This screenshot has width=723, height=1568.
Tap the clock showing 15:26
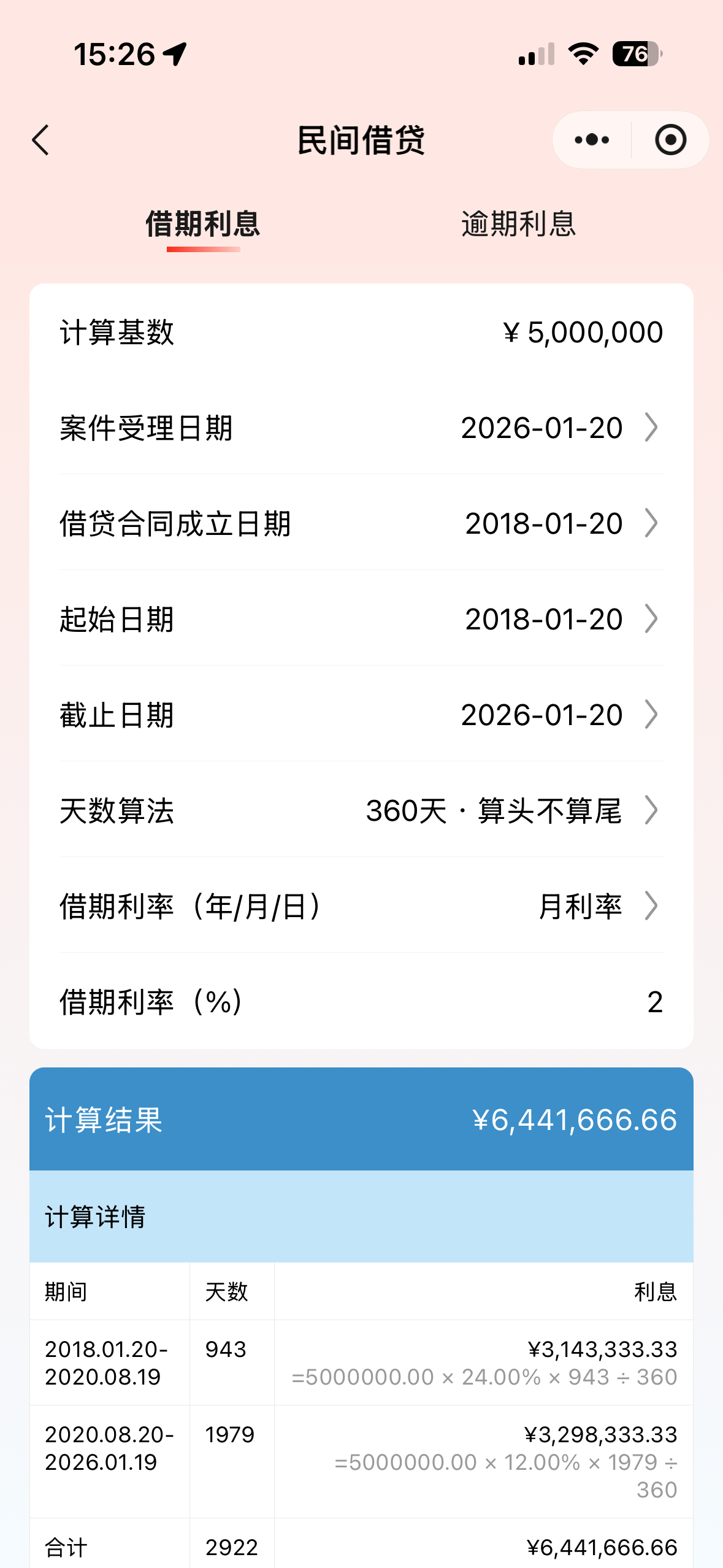(113, 54)
